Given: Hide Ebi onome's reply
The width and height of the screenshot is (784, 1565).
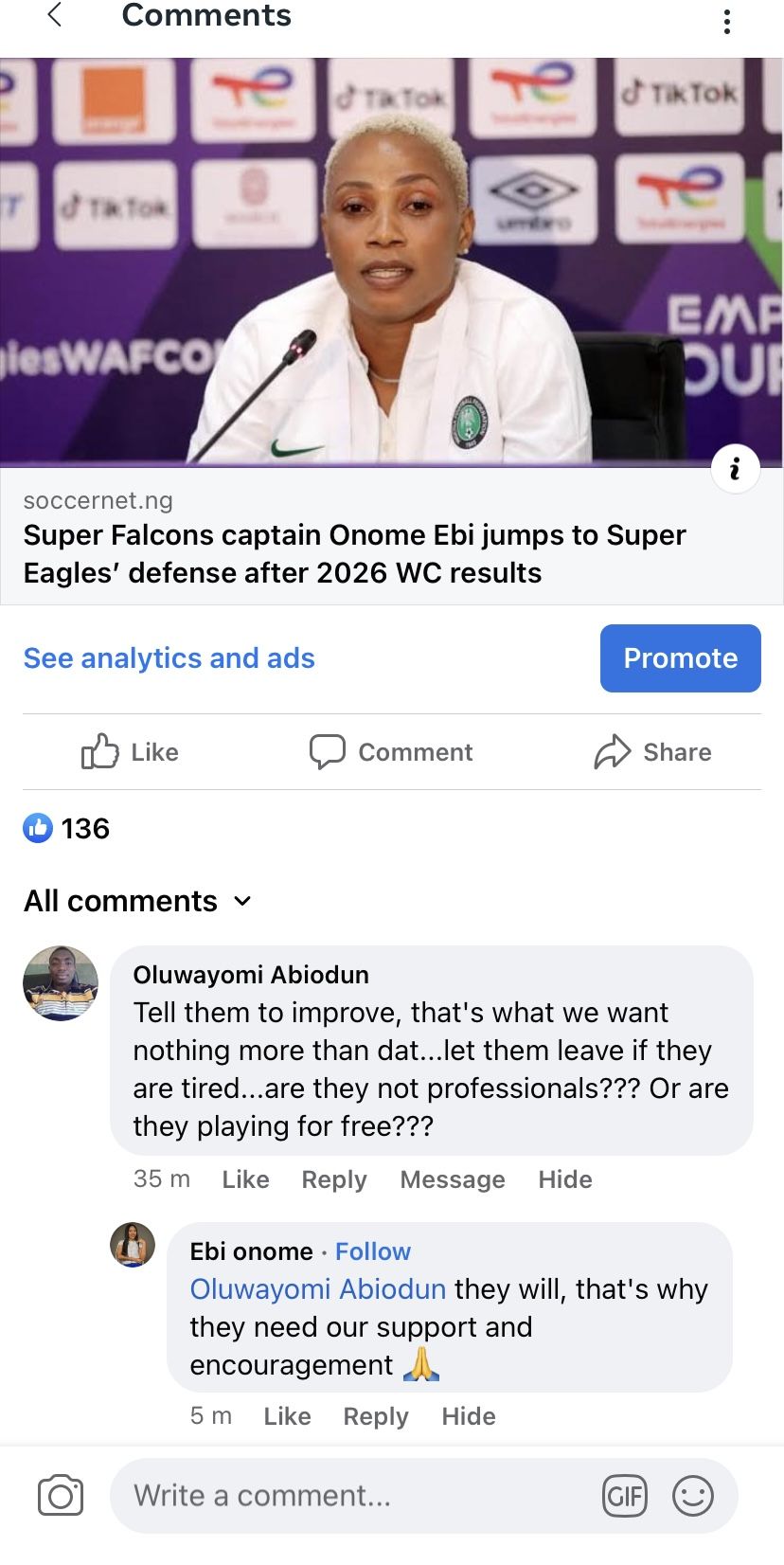Looking at the screenshot, I should coord(468,1416).
